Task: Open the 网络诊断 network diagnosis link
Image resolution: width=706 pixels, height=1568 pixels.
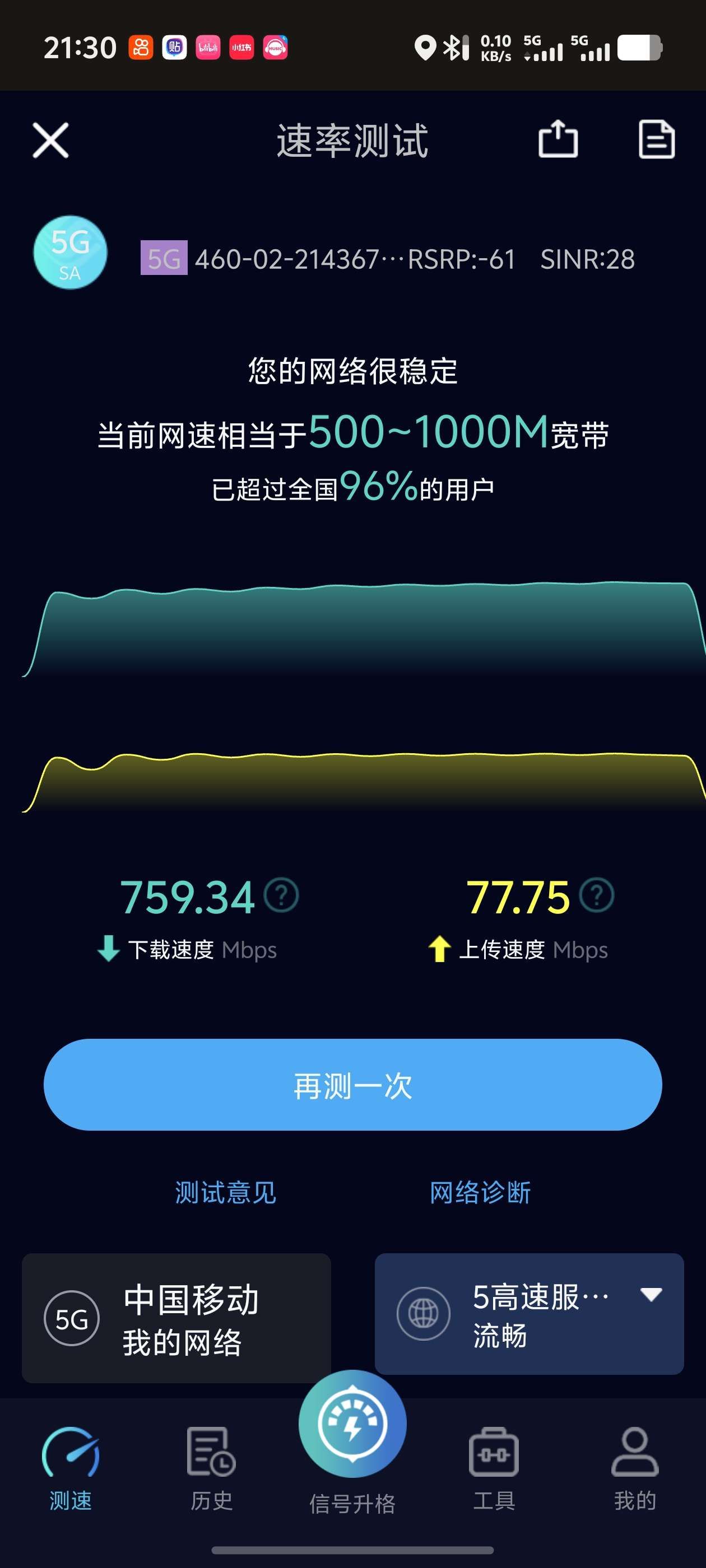Action: click(480, 1192)
